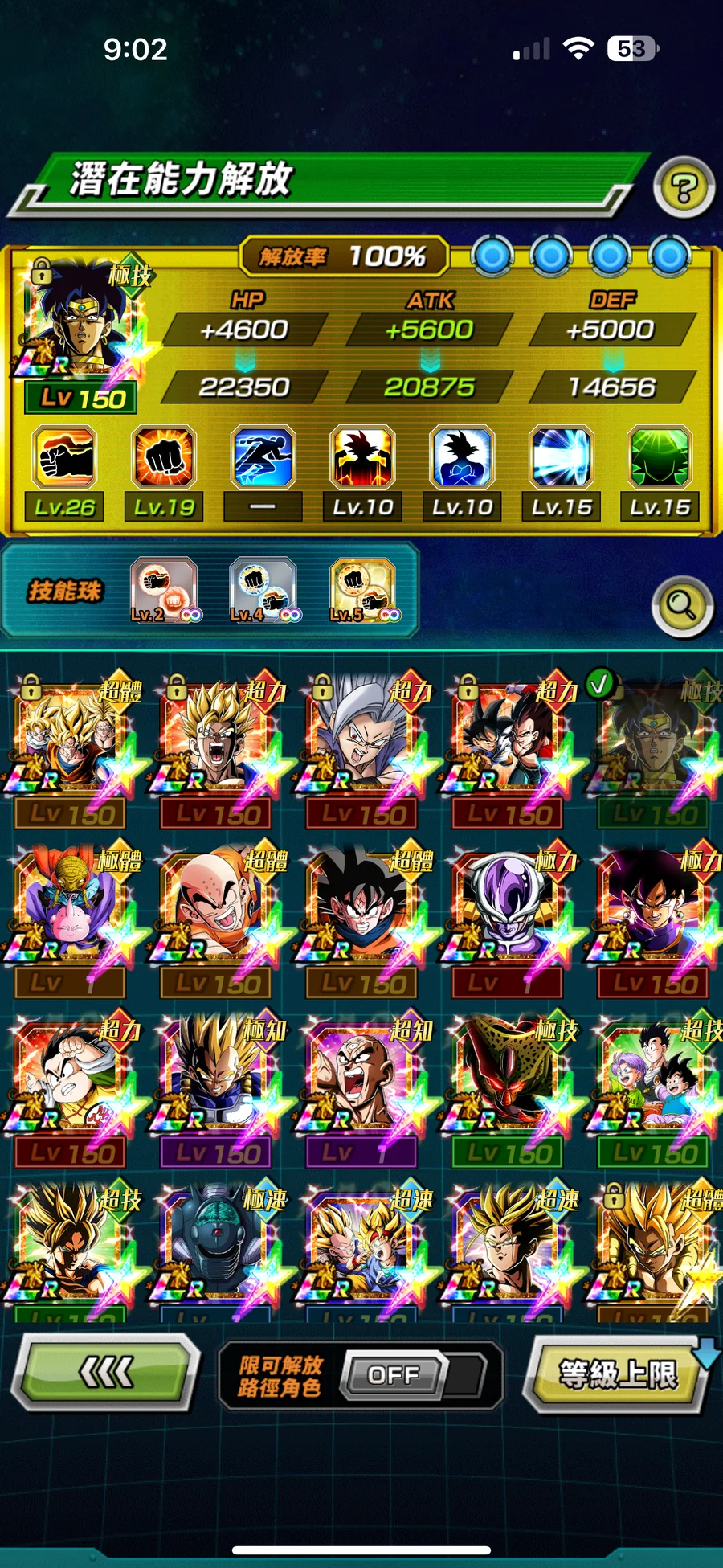Select the Lv.4 skill orb
Viewport: 723px width, 1568px height.
point(264,591)
